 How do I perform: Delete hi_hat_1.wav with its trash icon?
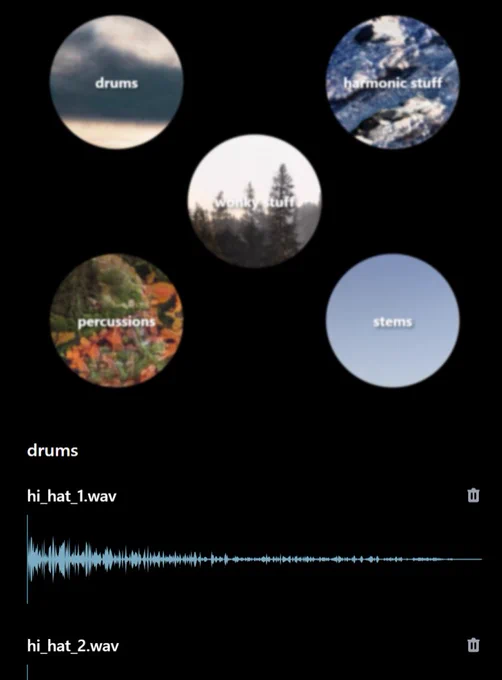[x=473, y=495]
